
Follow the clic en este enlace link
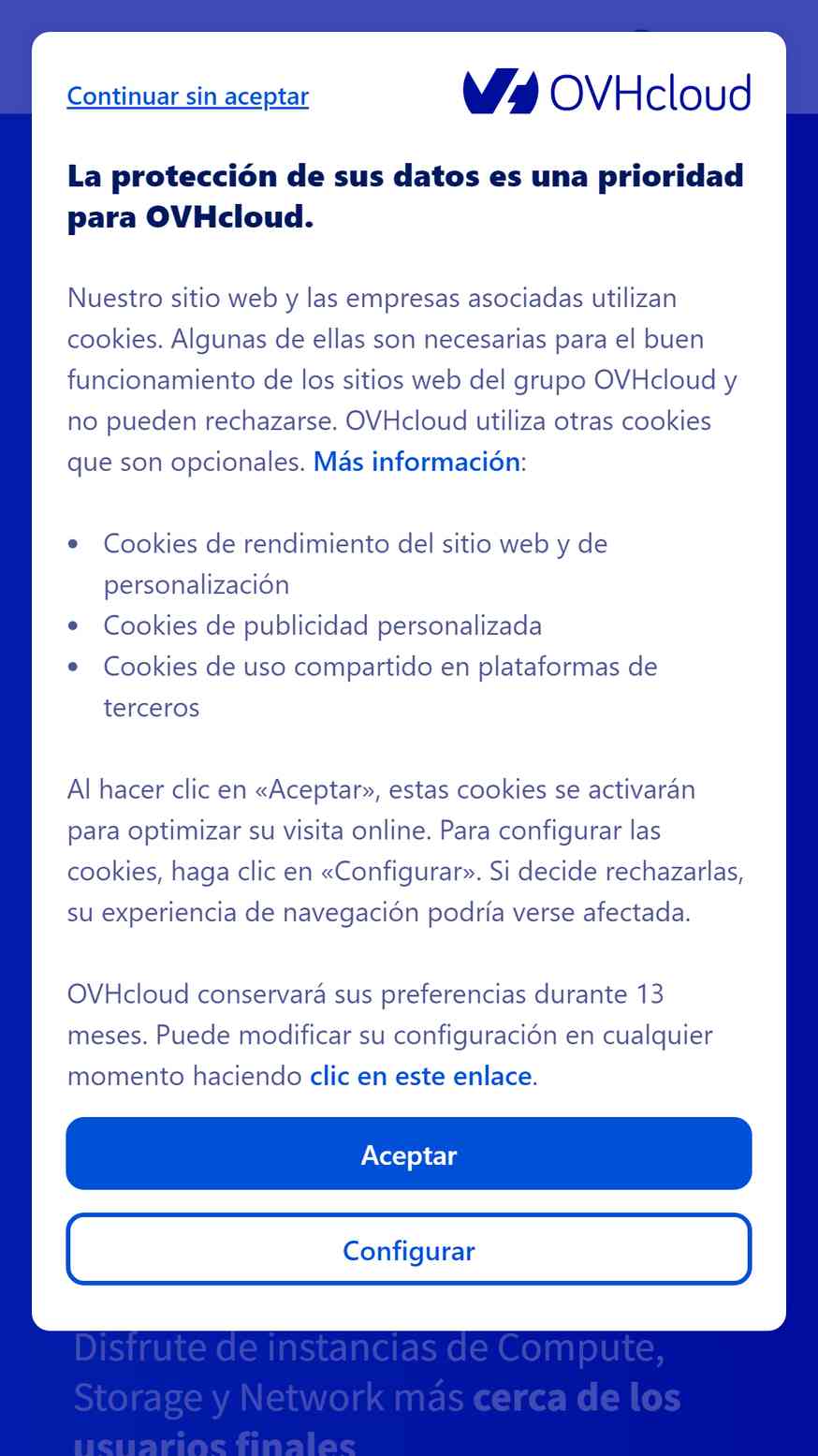(x=421, y=1076)
